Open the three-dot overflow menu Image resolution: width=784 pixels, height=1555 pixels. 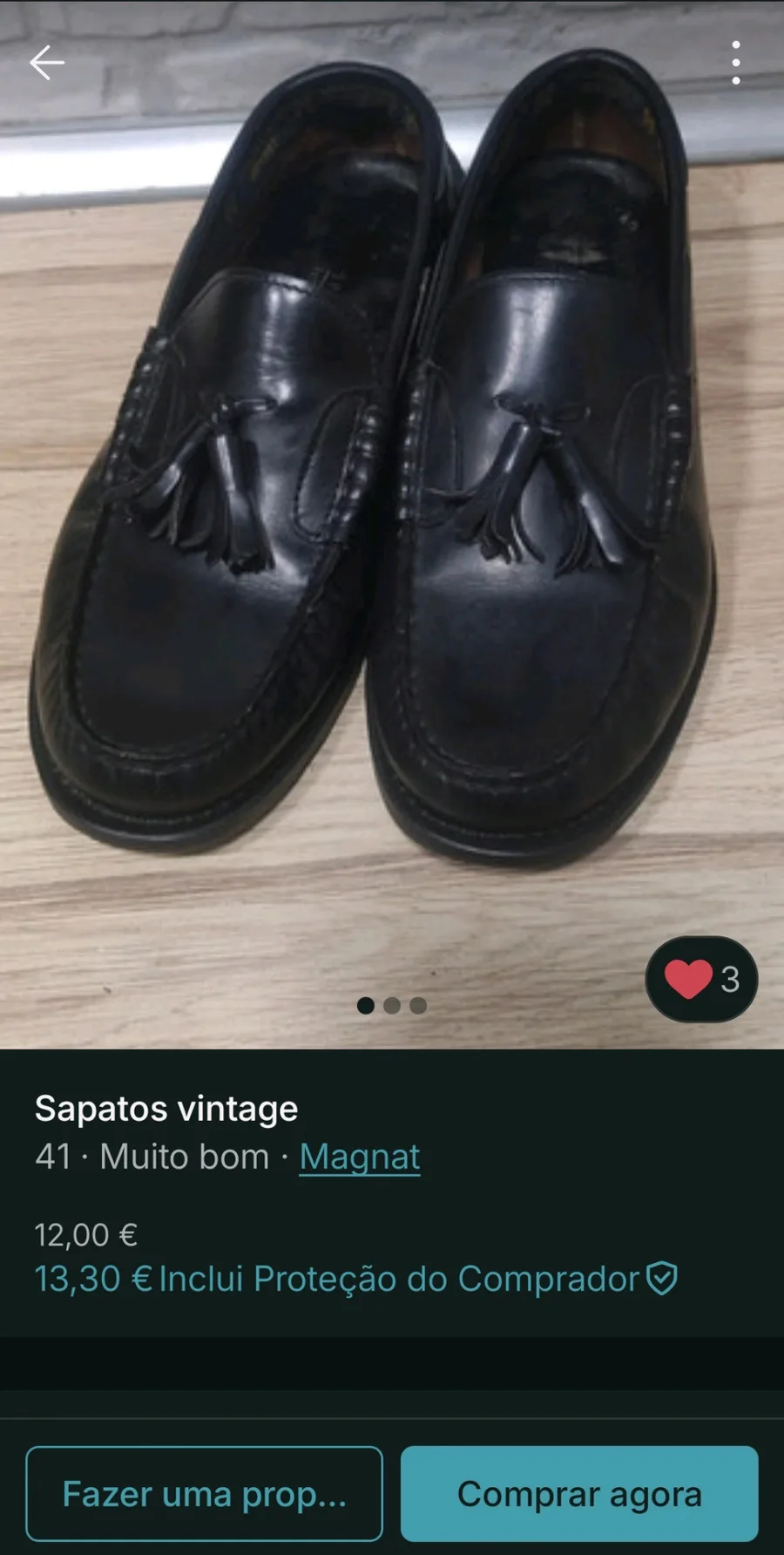coord(736,63)
